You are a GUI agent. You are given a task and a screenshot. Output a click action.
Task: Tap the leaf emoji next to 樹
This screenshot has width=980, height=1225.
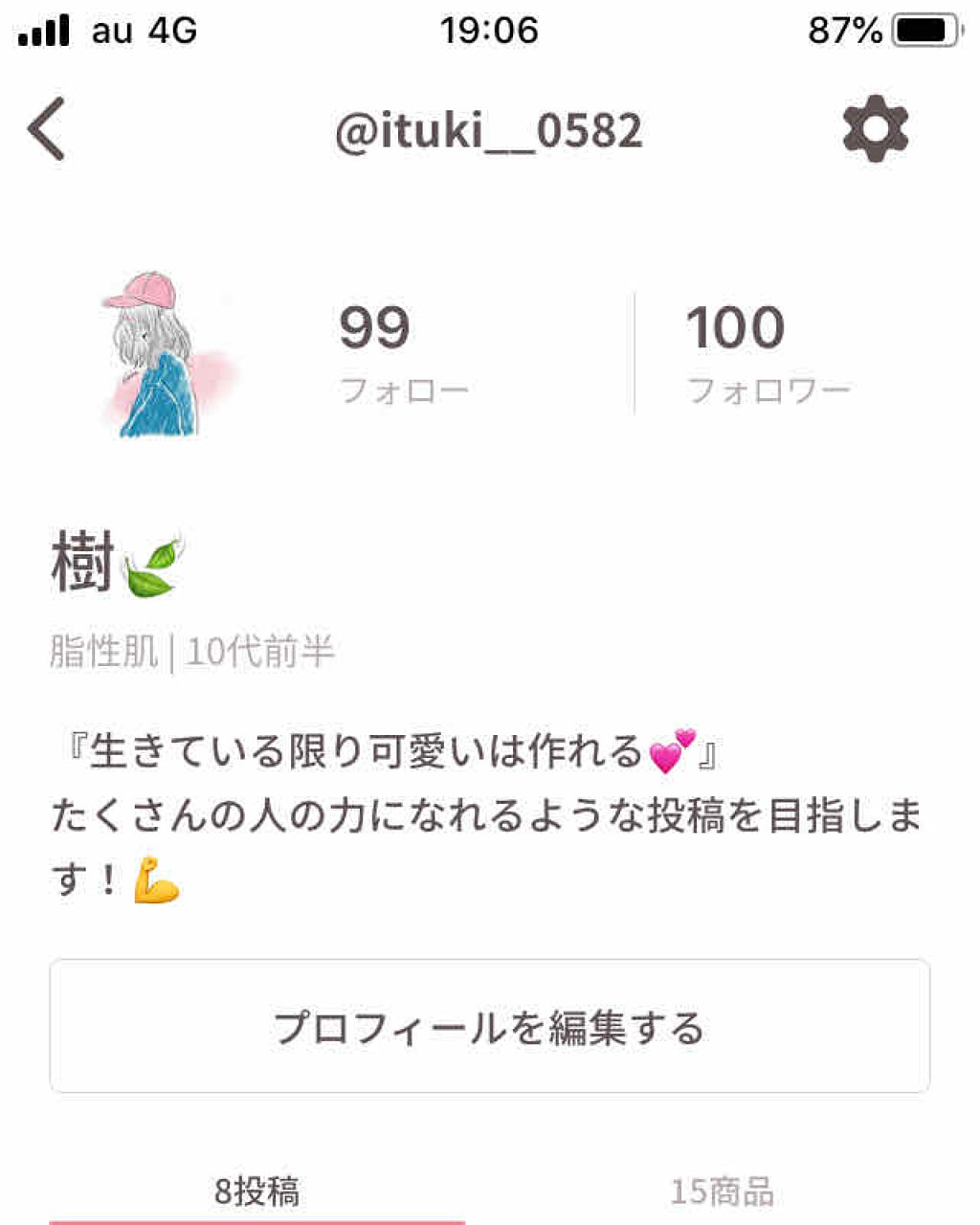click(149, 563)
